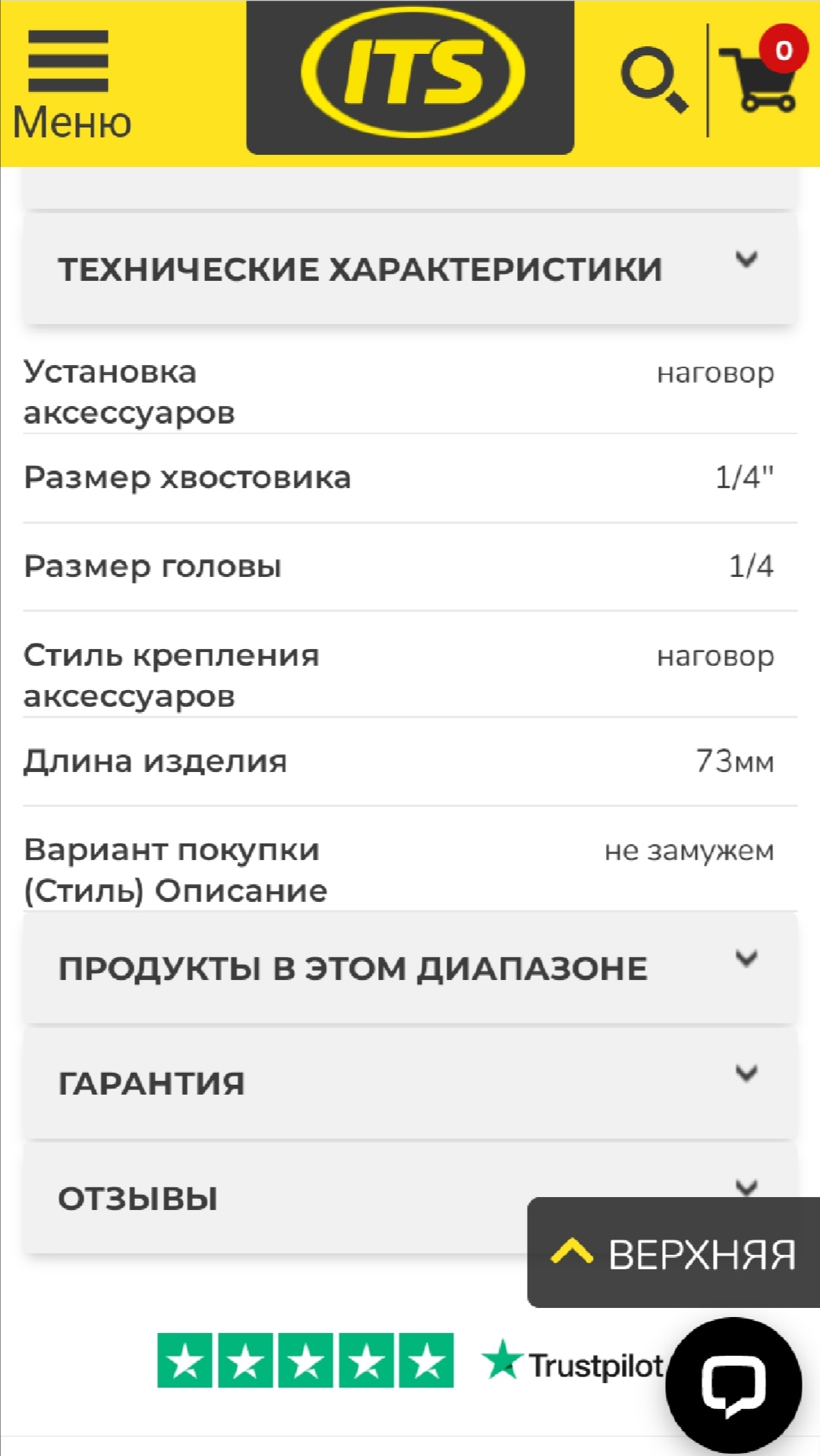Image resolution: width=820 pixels, height=1456 pixels.
Task: Tap the ITS logo to go home
Action: point(410,77)
